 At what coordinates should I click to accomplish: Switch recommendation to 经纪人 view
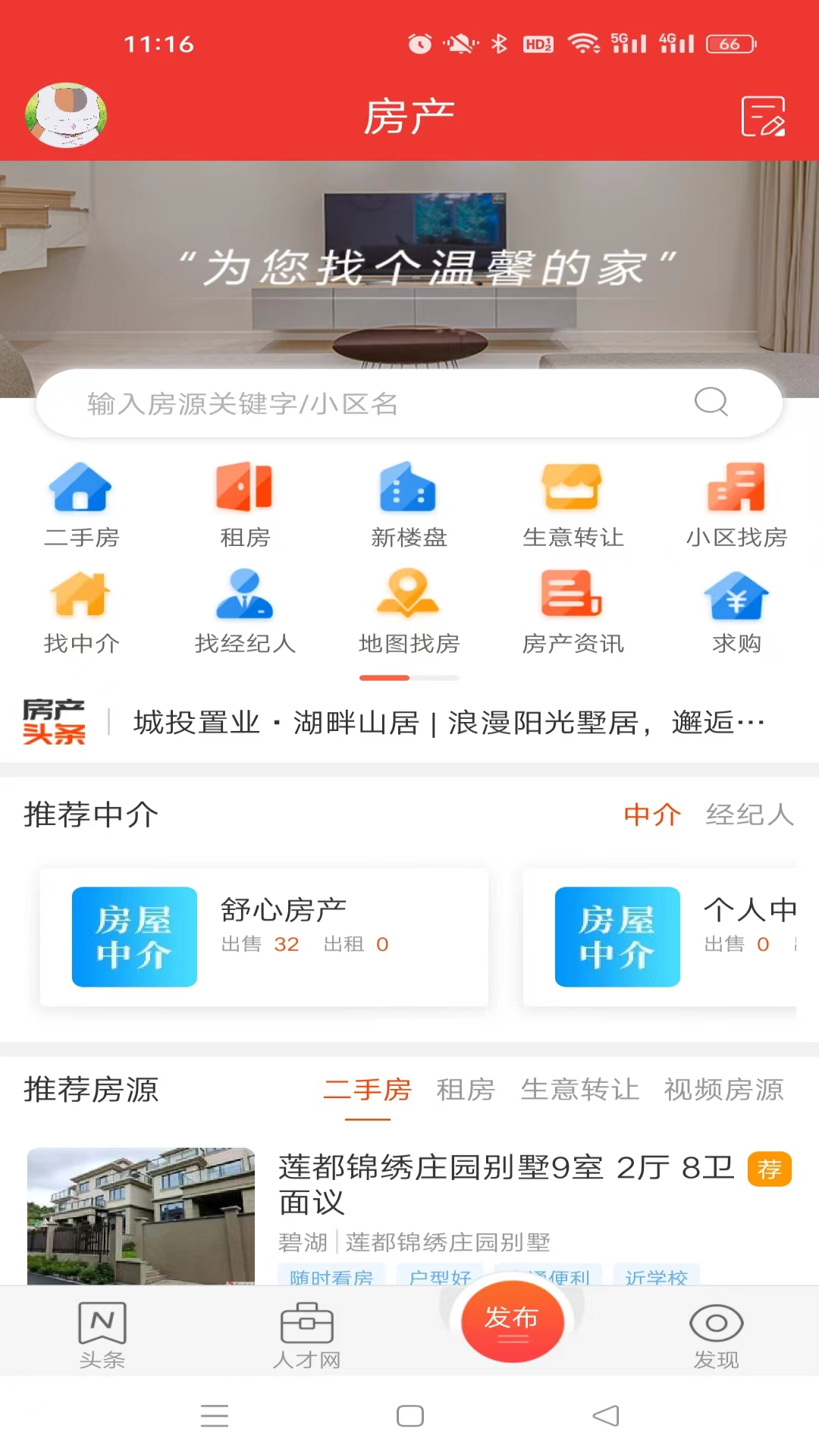750,815
